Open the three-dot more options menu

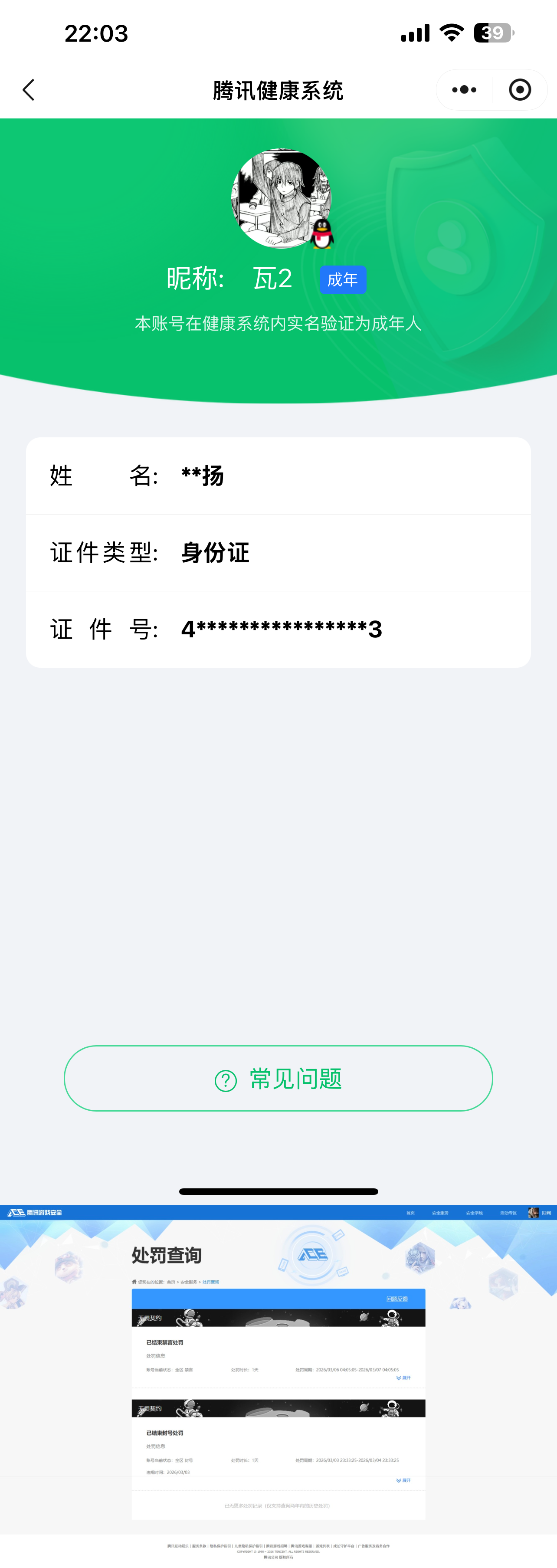point(464,89)
